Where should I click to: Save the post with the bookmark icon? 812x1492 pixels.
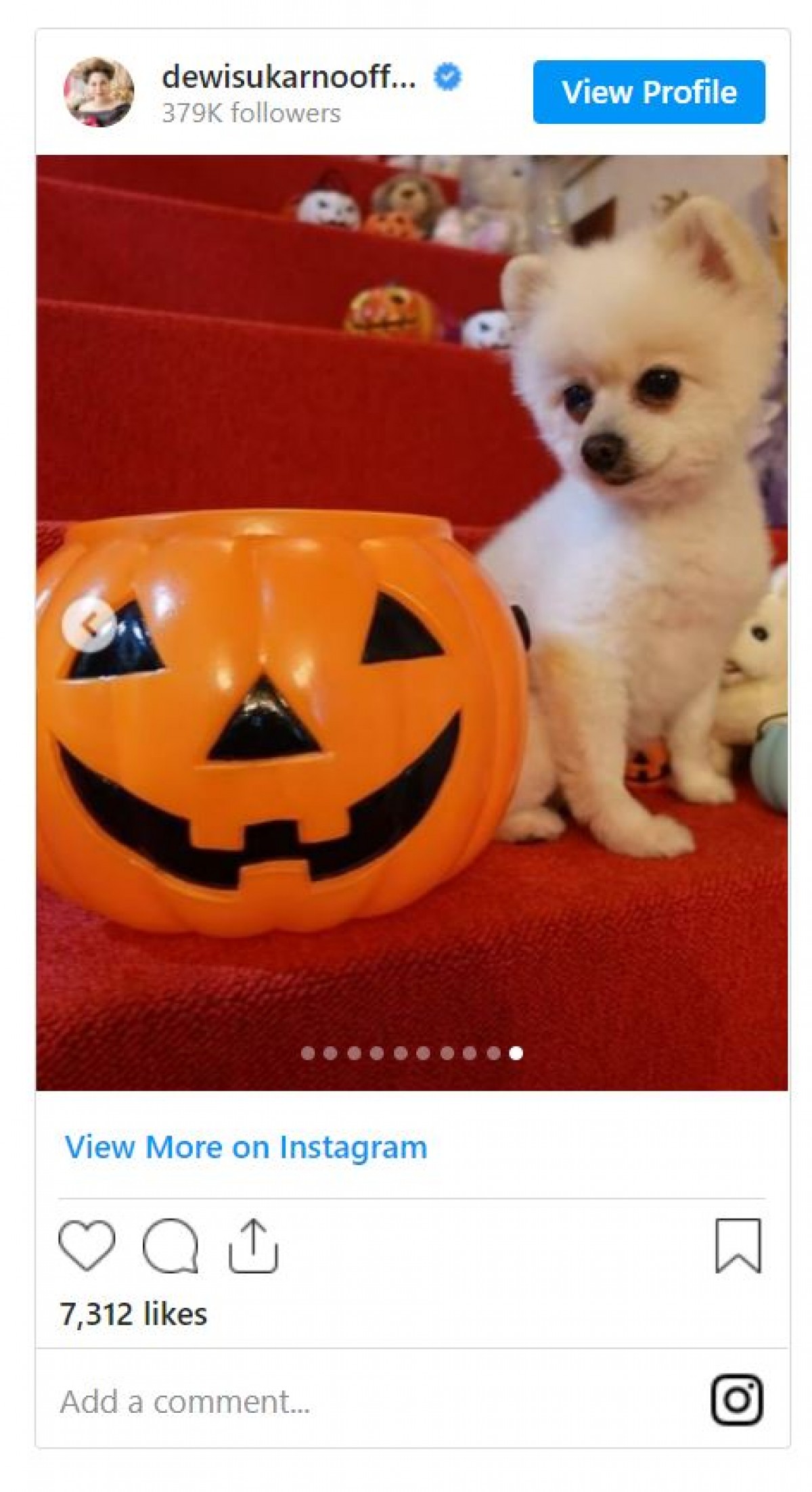(738, 1245)
